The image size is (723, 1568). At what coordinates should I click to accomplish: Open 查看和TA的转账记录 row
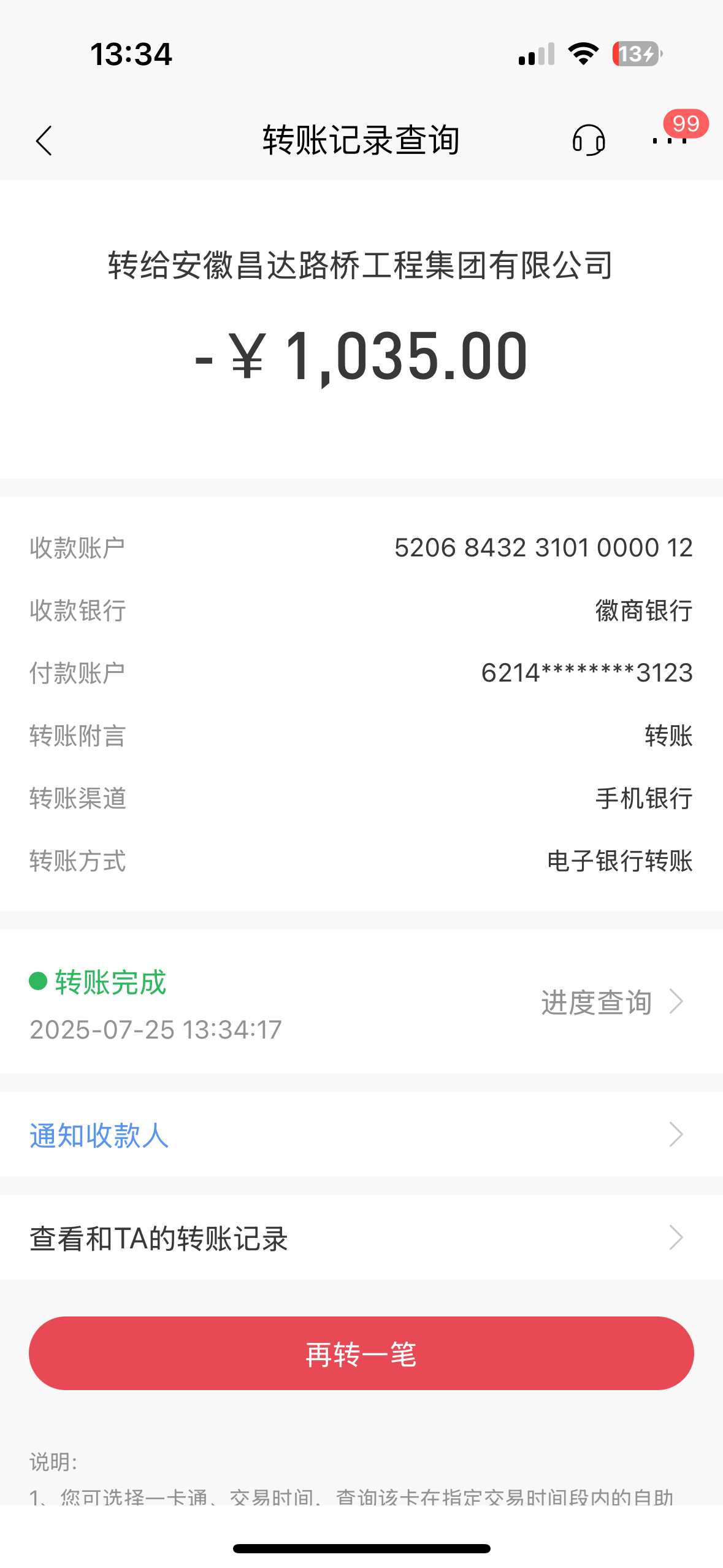click(361, 1238)
